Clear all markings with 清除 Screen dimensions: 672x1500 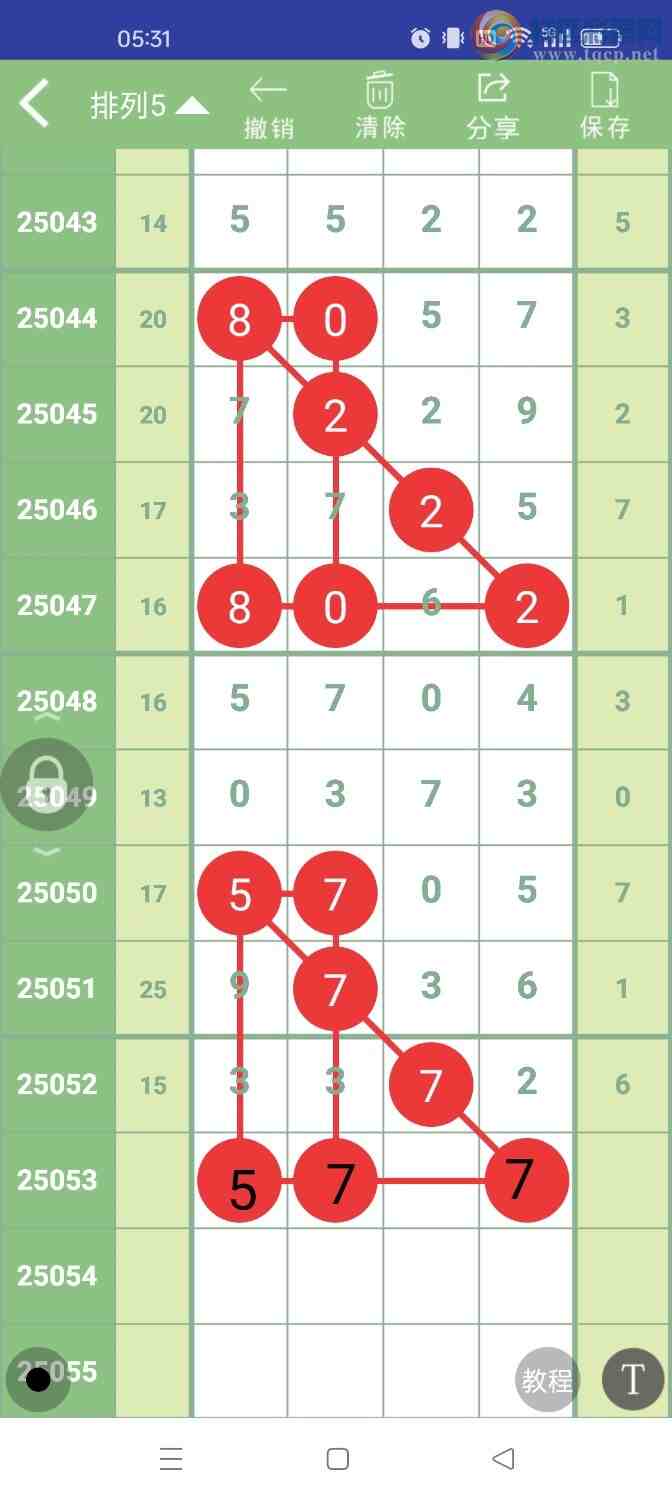[x=380, y=107]
